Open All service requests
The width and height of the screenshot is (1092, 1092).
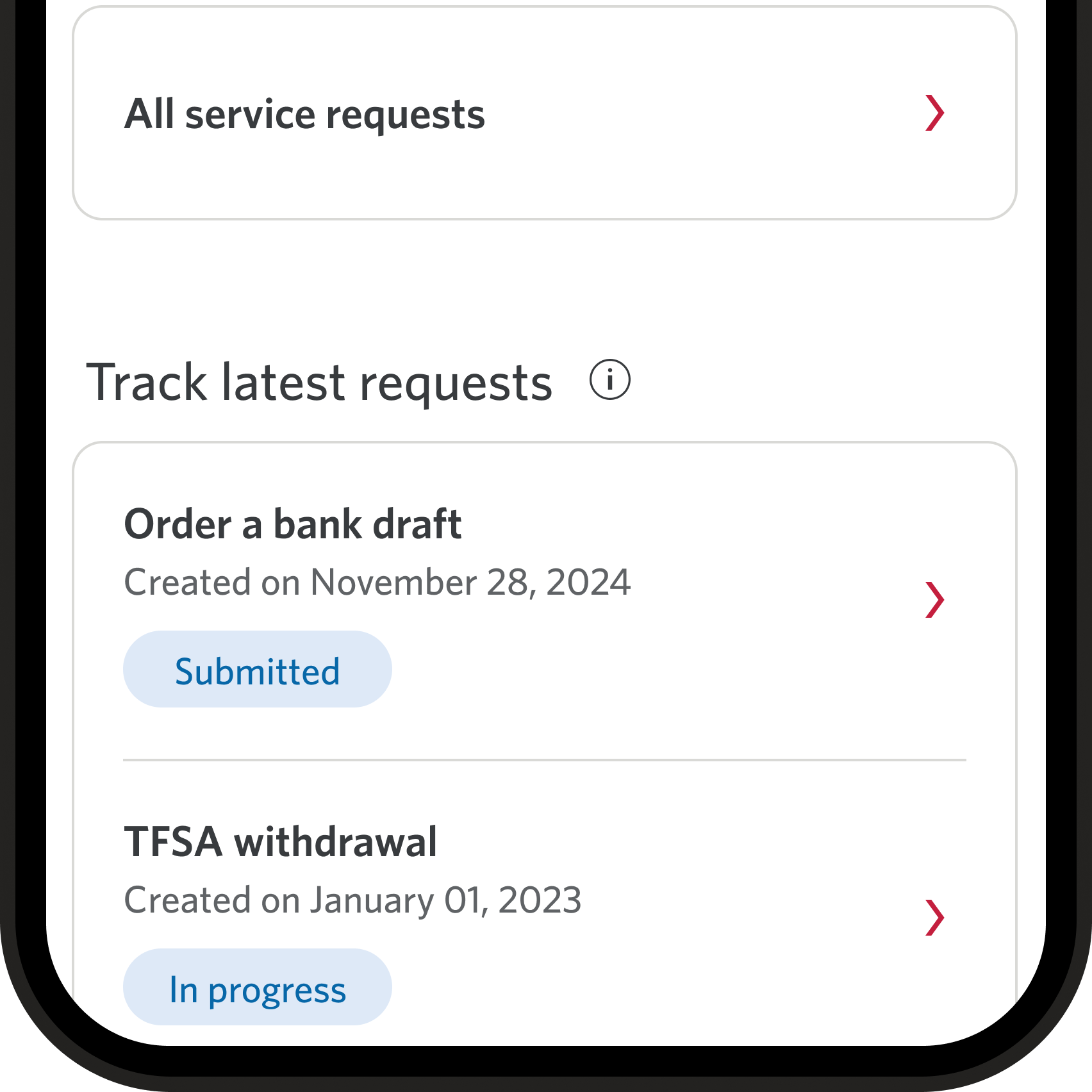click(x=543, y=113)
